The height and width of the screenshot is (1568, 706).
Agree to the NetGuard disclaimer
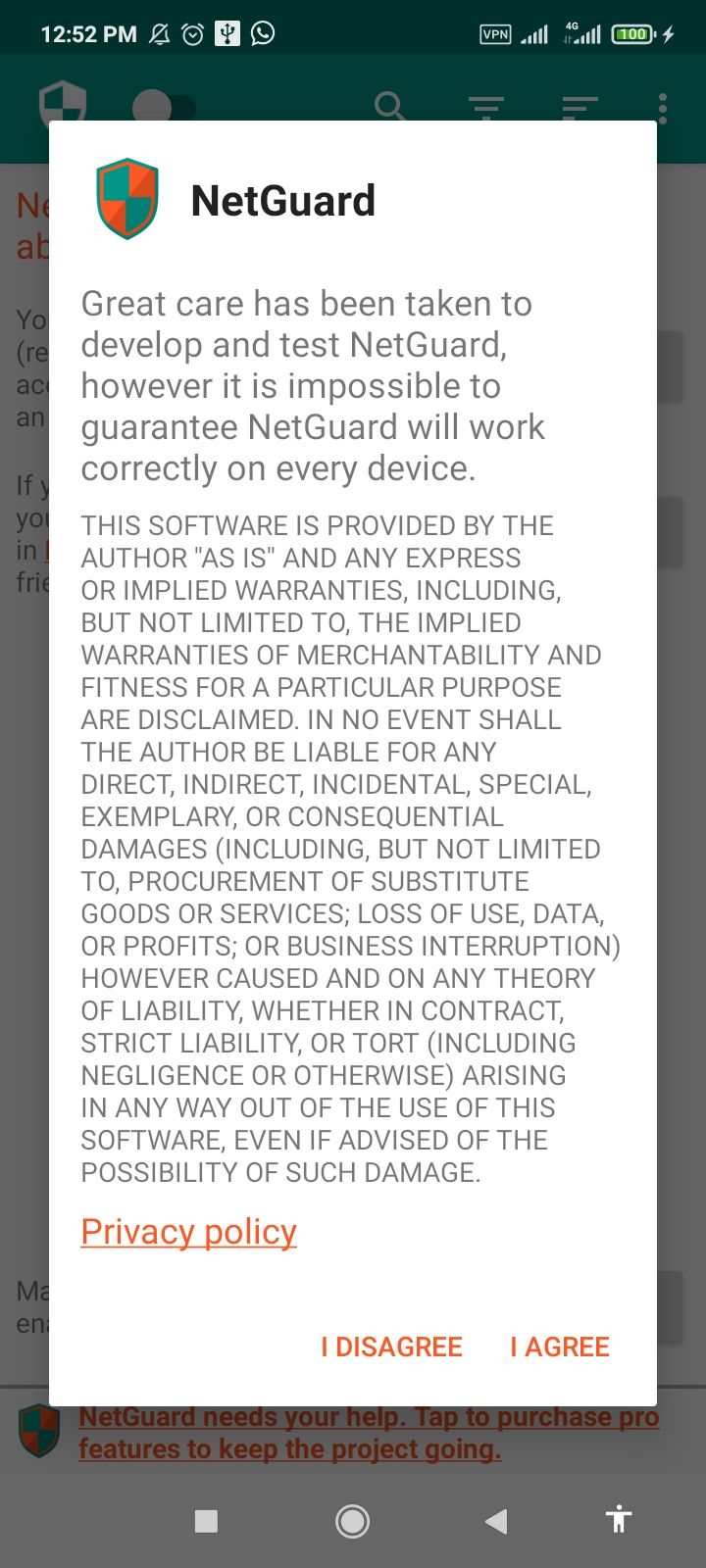[x=559, y=1347]
